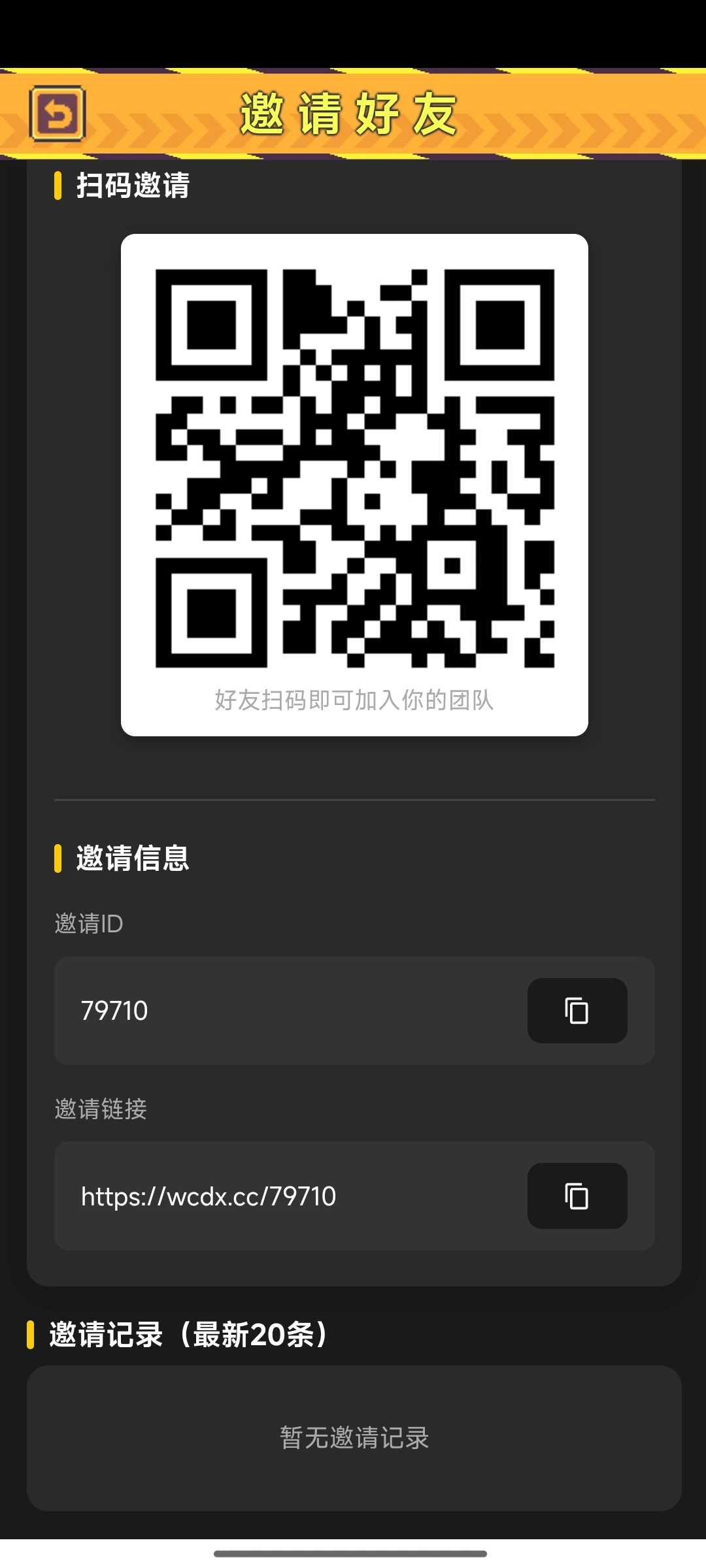Image resolution: width=706 pixels, height=1568 pixels.
Task: Click the copy icon beside the invite link
Action: [x=577, y=1196]
